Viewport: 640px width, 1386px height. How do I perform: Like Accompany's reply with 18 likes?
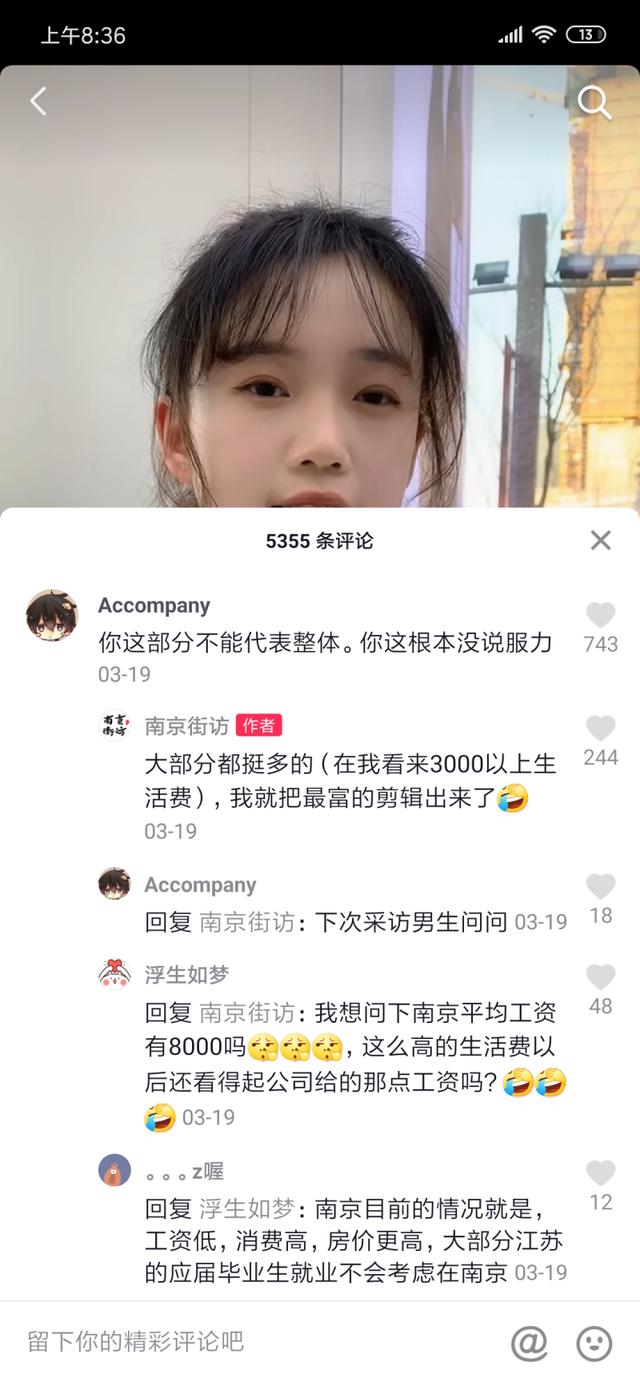(x=600, y=887)
